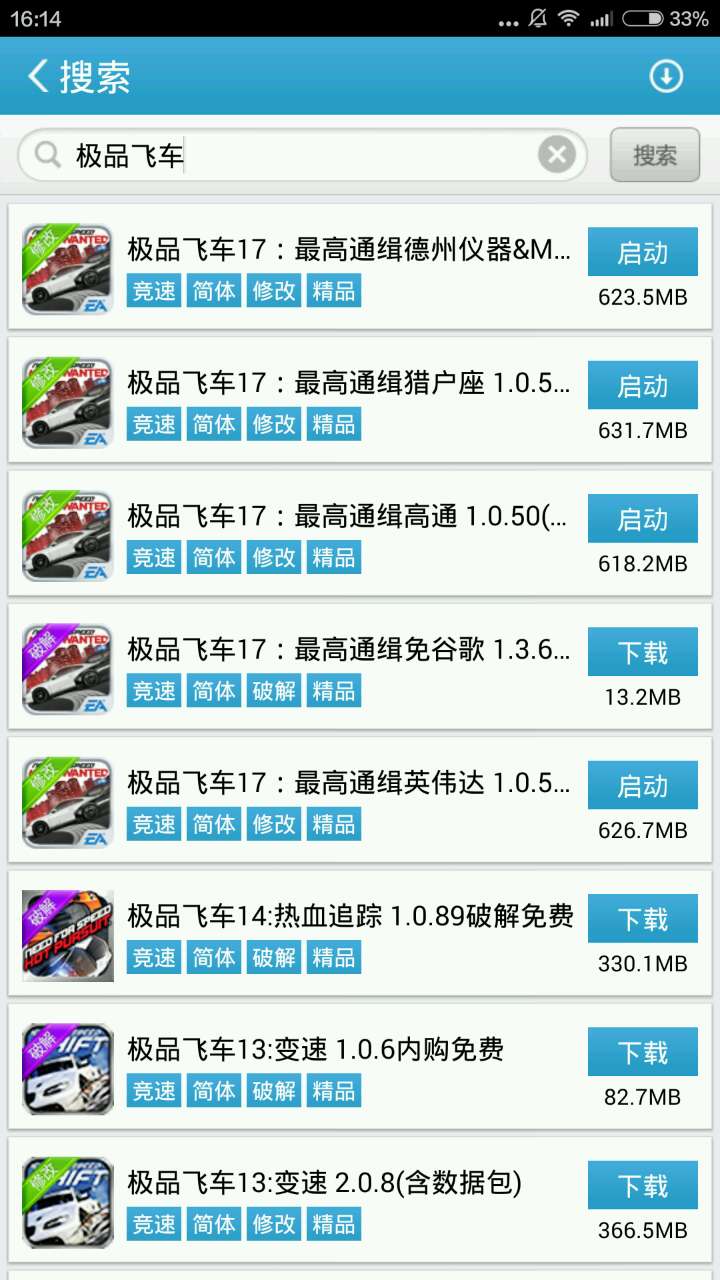Launch 极品飞车17 高通 version (618.2MB)
The width and height of the screenshot is (720, 1280).
coord(642,518)
